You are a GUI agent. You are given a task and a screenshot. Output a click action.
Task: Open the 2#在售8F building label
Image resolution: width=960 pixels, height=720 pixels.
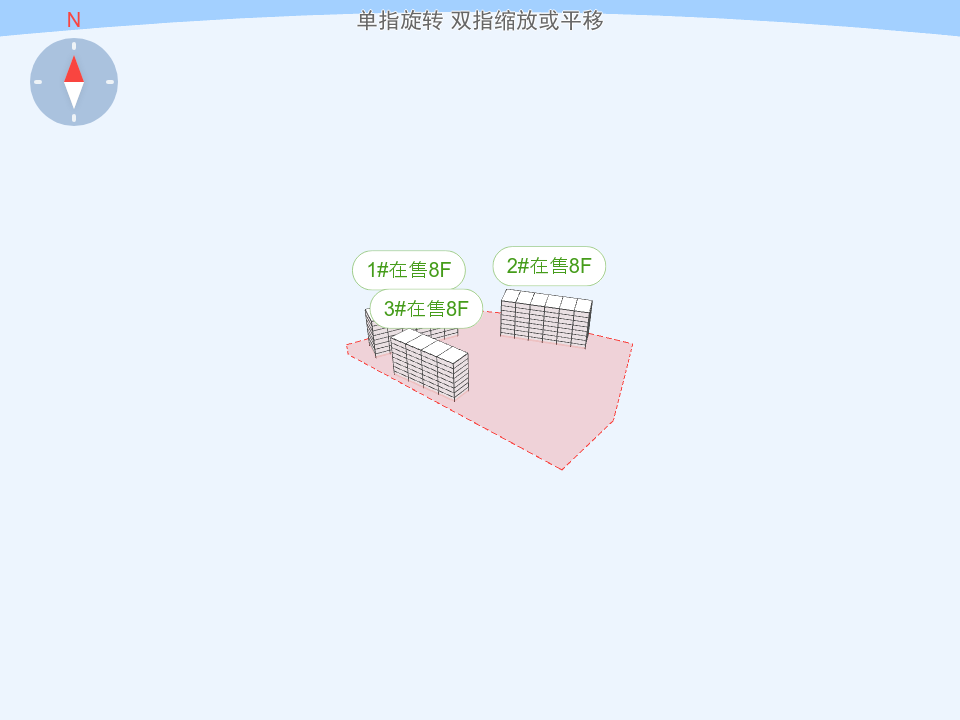[549, 266]
